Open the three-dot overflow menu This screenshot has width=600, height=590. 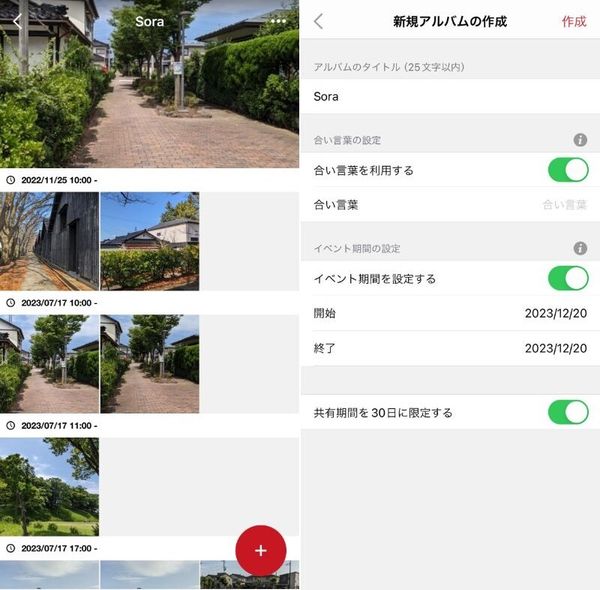278,21
